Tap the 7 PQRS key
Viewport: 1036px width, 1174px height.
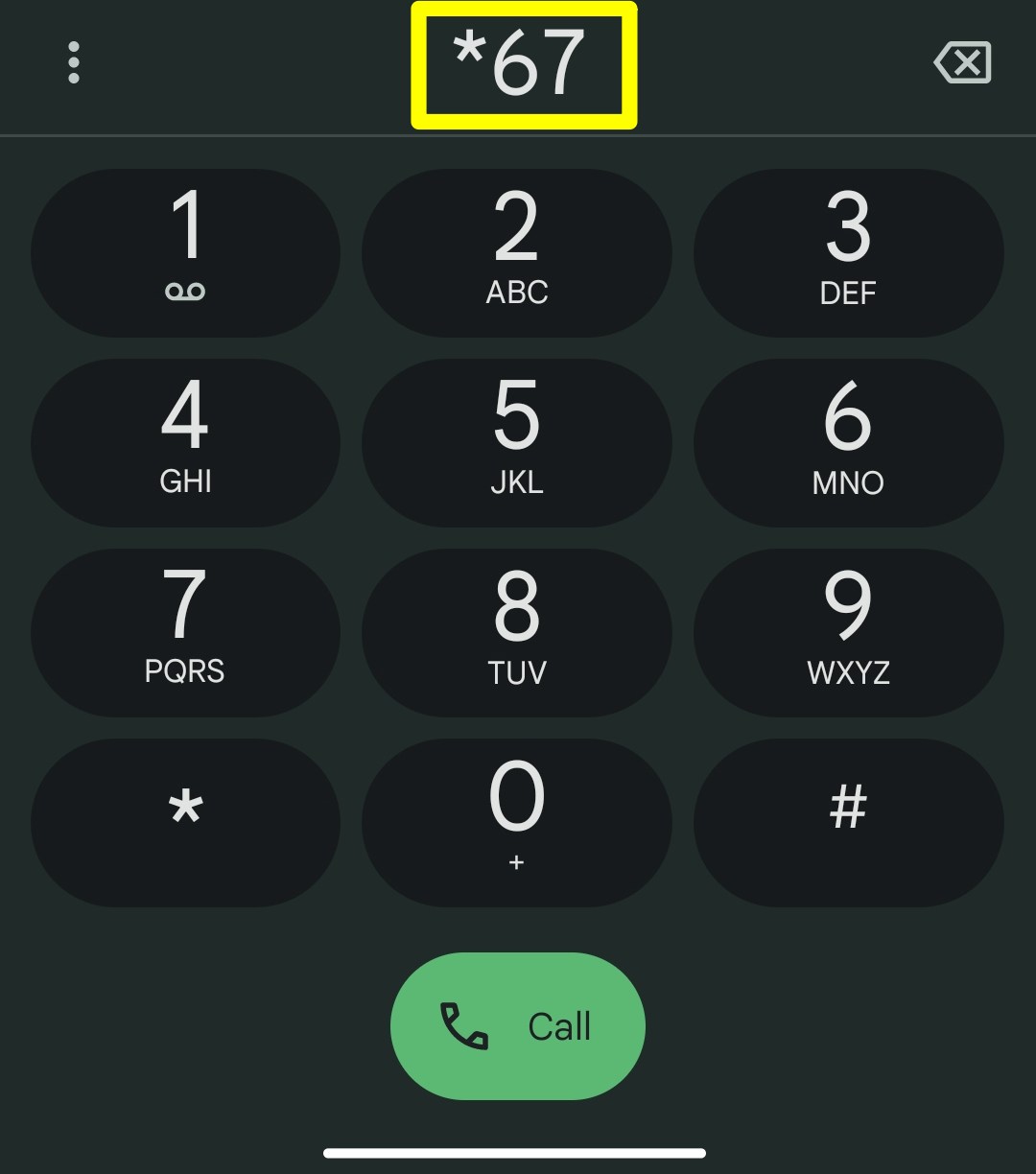pos(185,631)
